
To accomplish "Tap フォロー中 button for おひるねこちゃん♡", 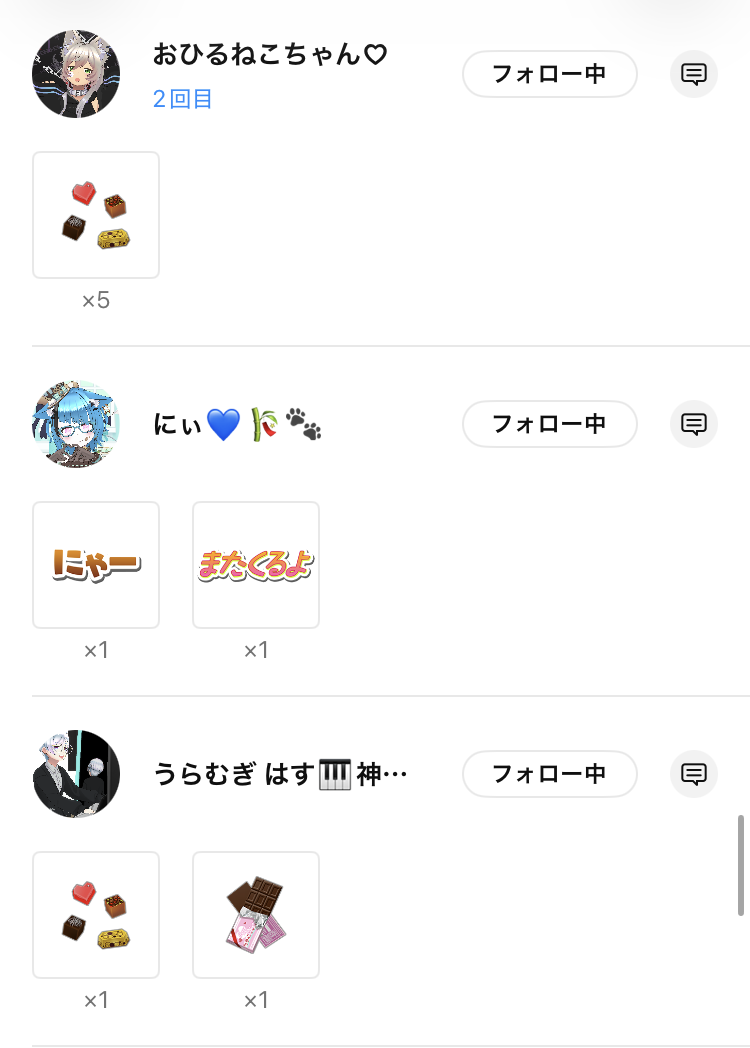I will pos(549,74).
